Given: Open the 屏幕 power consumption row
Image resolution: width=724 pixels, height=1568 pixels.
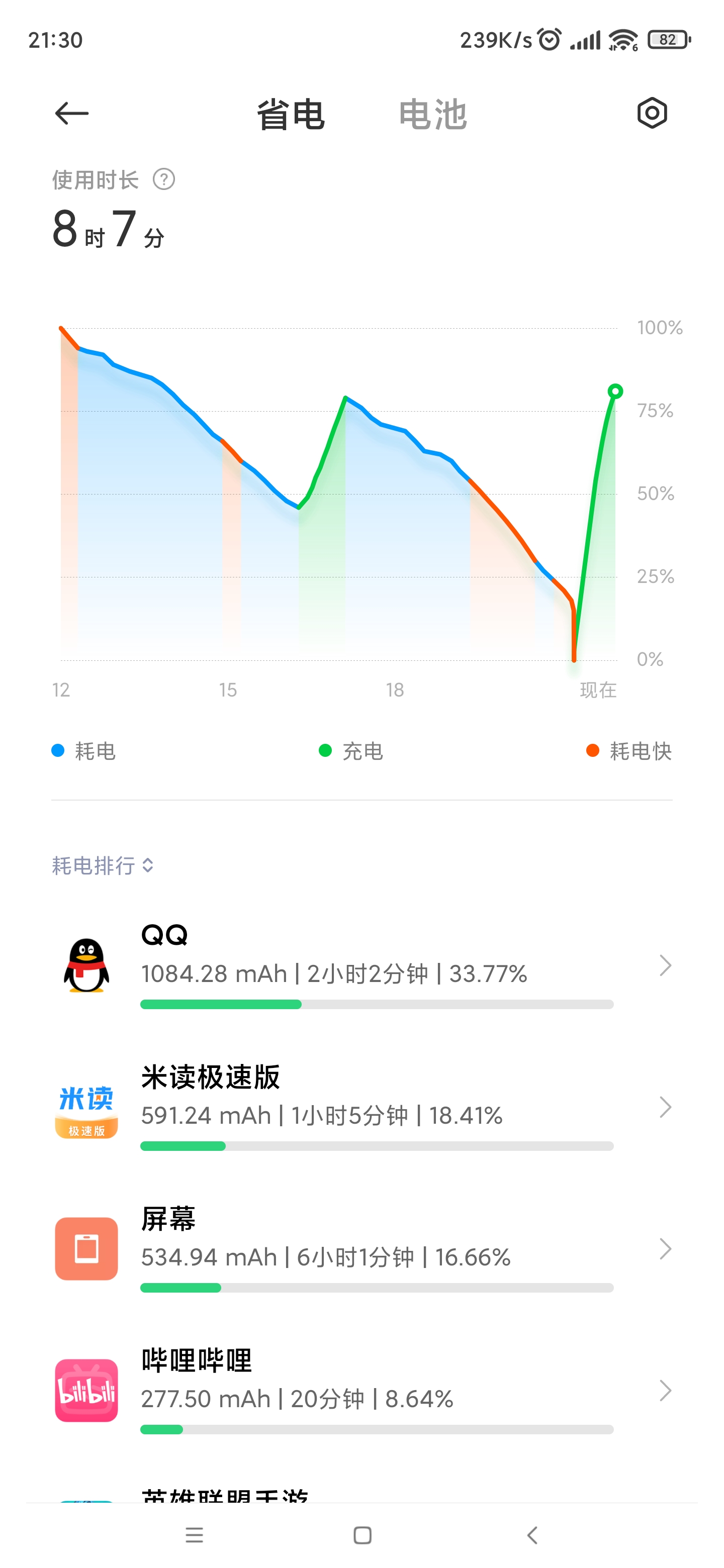Looking at the screenshot, I should click(361, 1249).
